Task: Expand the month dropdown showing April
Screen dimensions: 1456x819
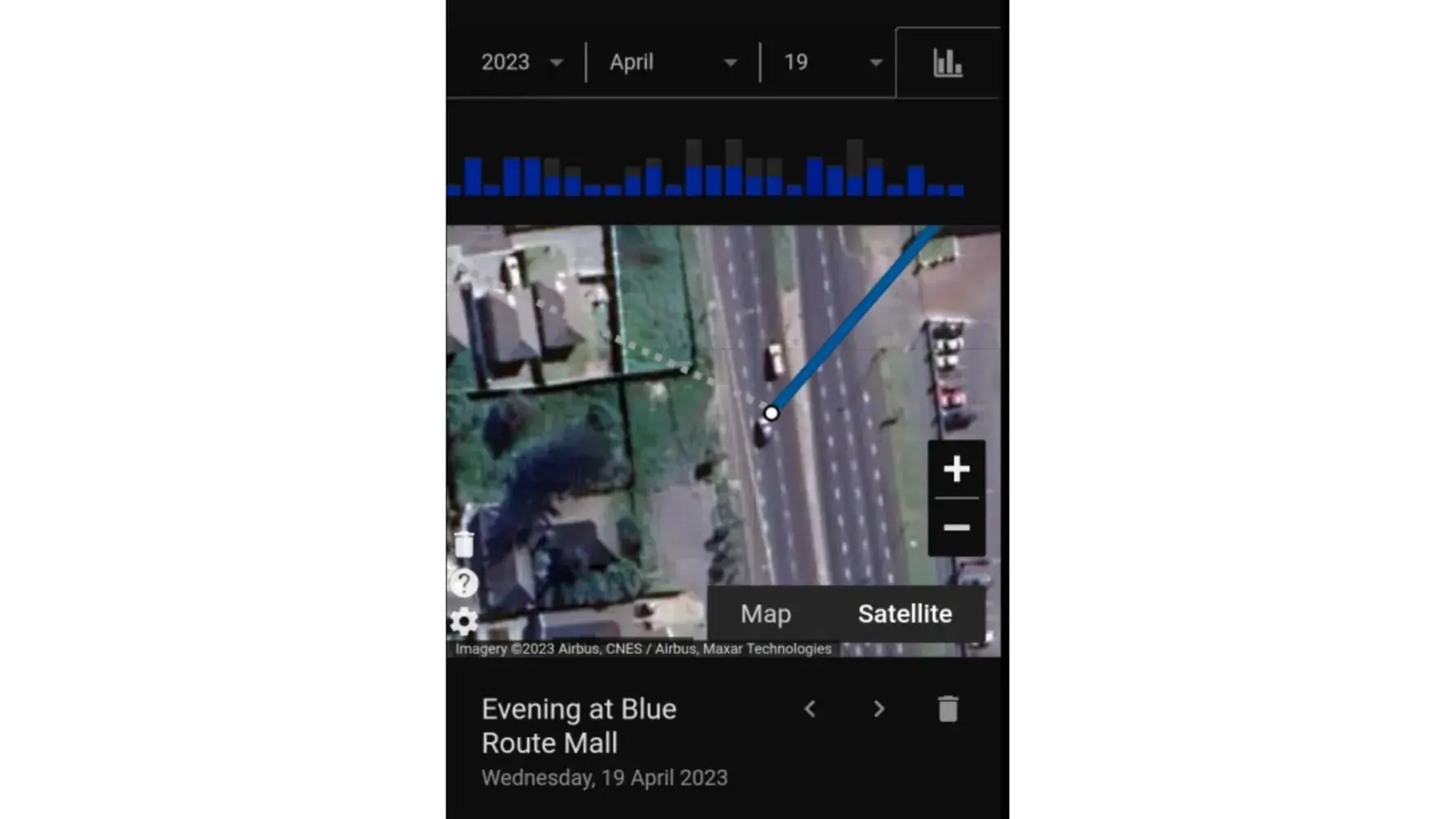Action: coord(672,62)
